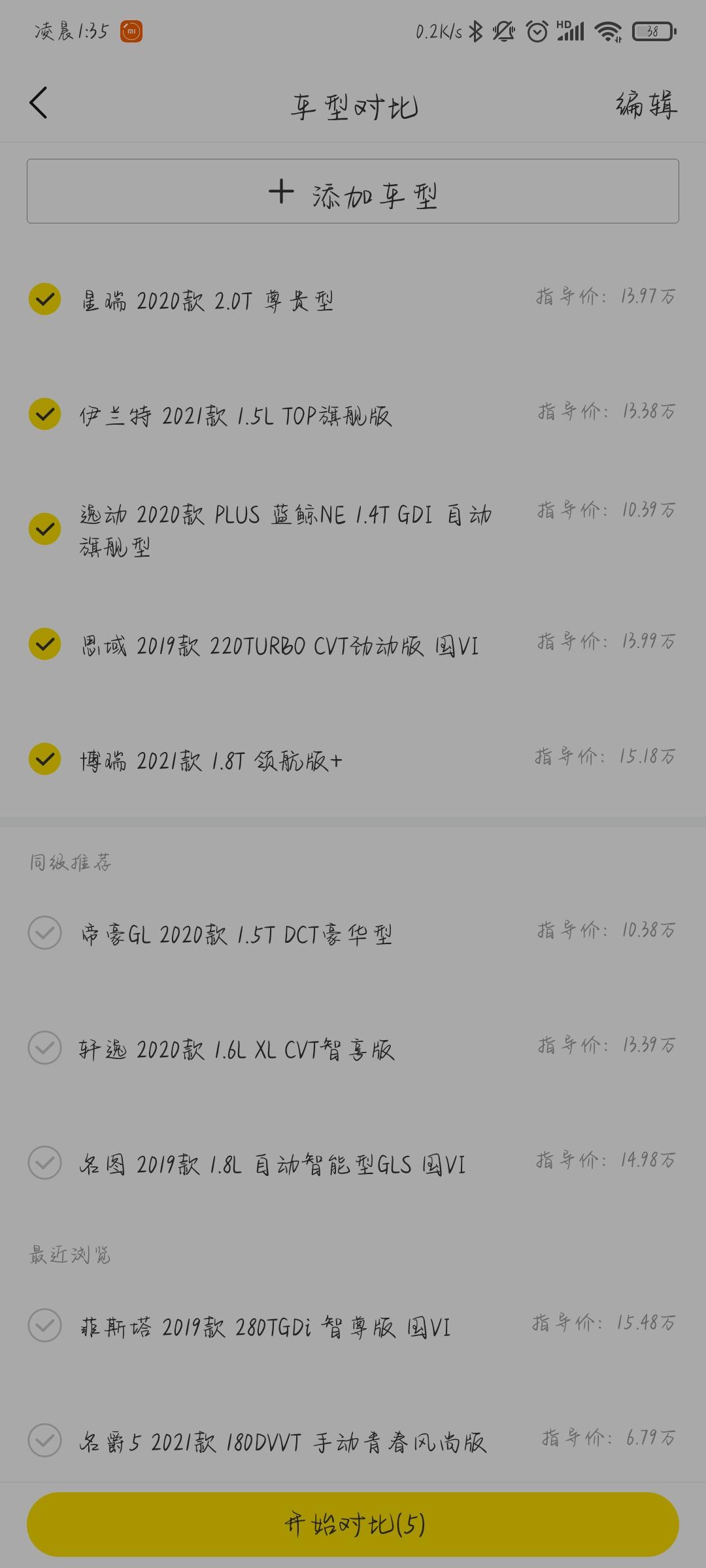Check 轩逸 2020款 1.6L XL CVT智享版
The height and width of the screenshot is (1568, 706).
[44, 1048]
